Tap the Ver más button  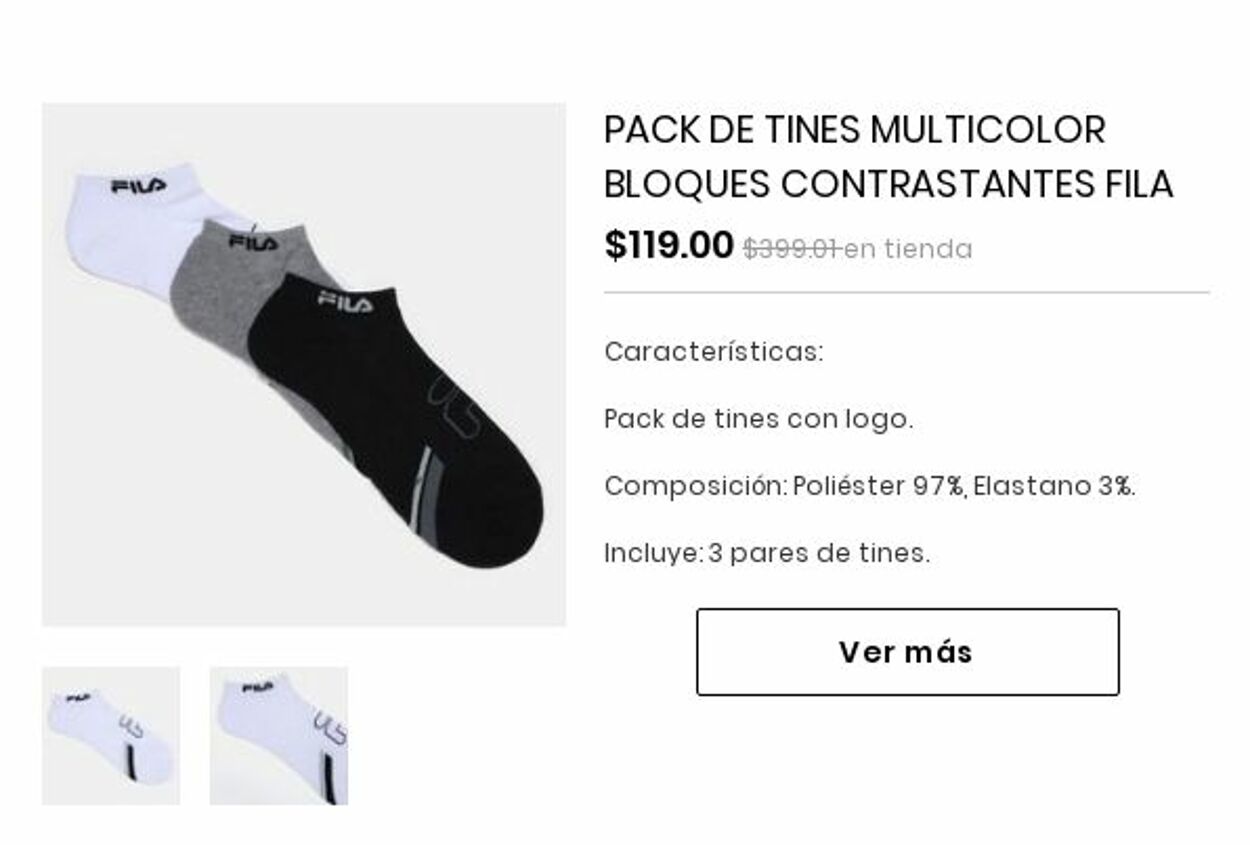tap(907, 652)
